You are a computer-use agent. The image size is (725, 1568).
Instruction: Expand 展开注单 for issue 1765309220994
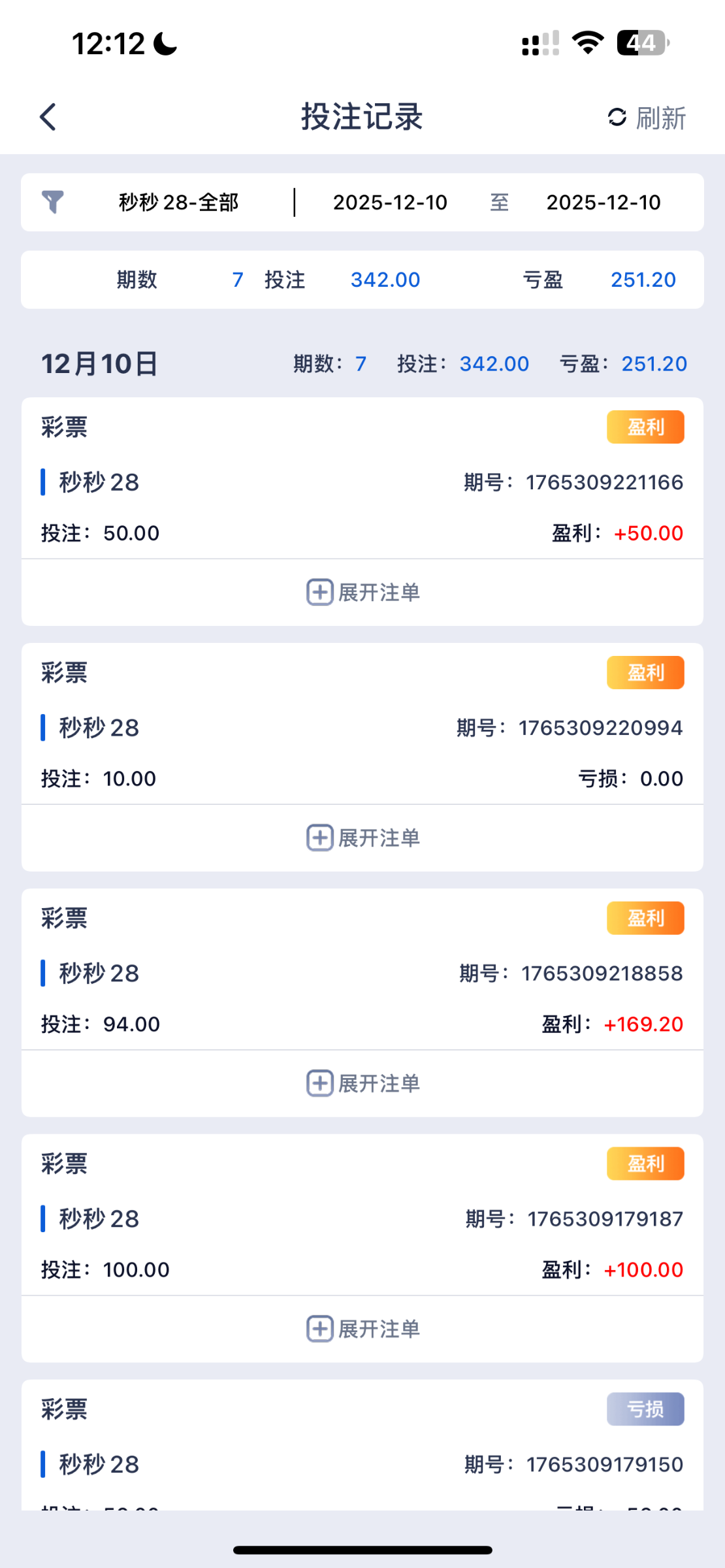coord(362,838)
